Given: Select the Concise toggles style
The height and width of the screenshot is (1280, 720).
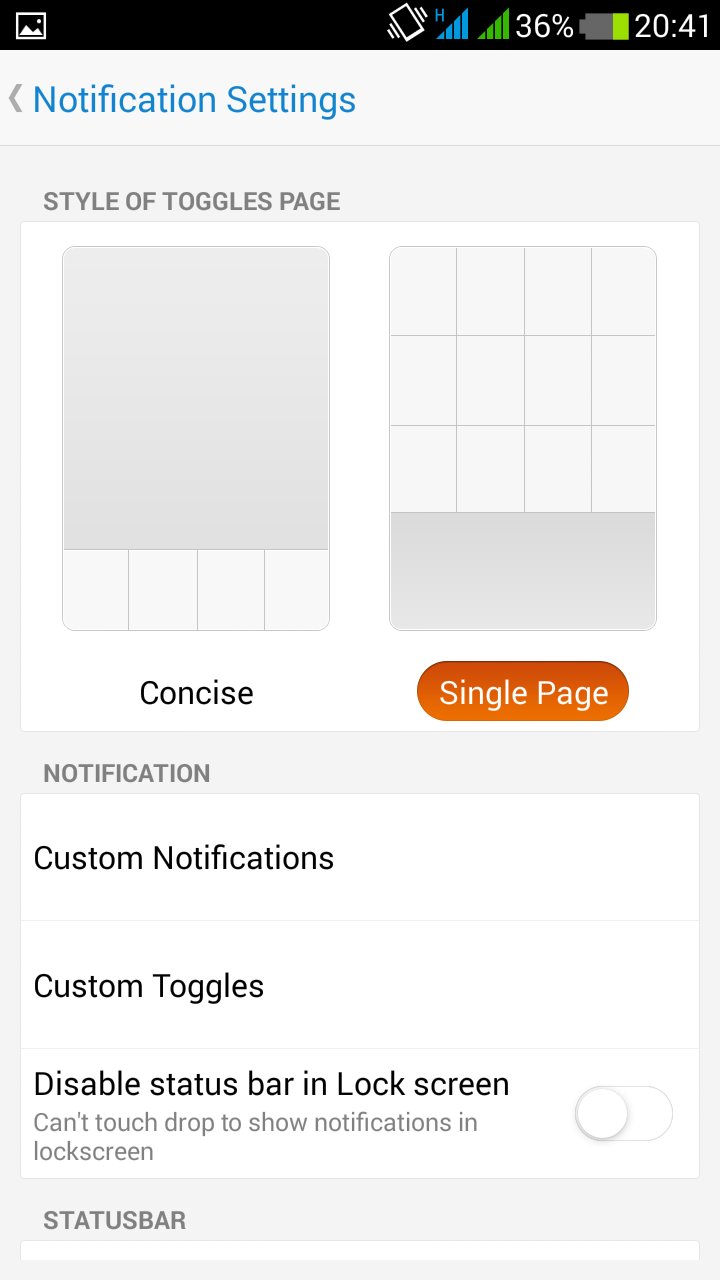Looking at the screenshot, I should (x=196, y=692).
